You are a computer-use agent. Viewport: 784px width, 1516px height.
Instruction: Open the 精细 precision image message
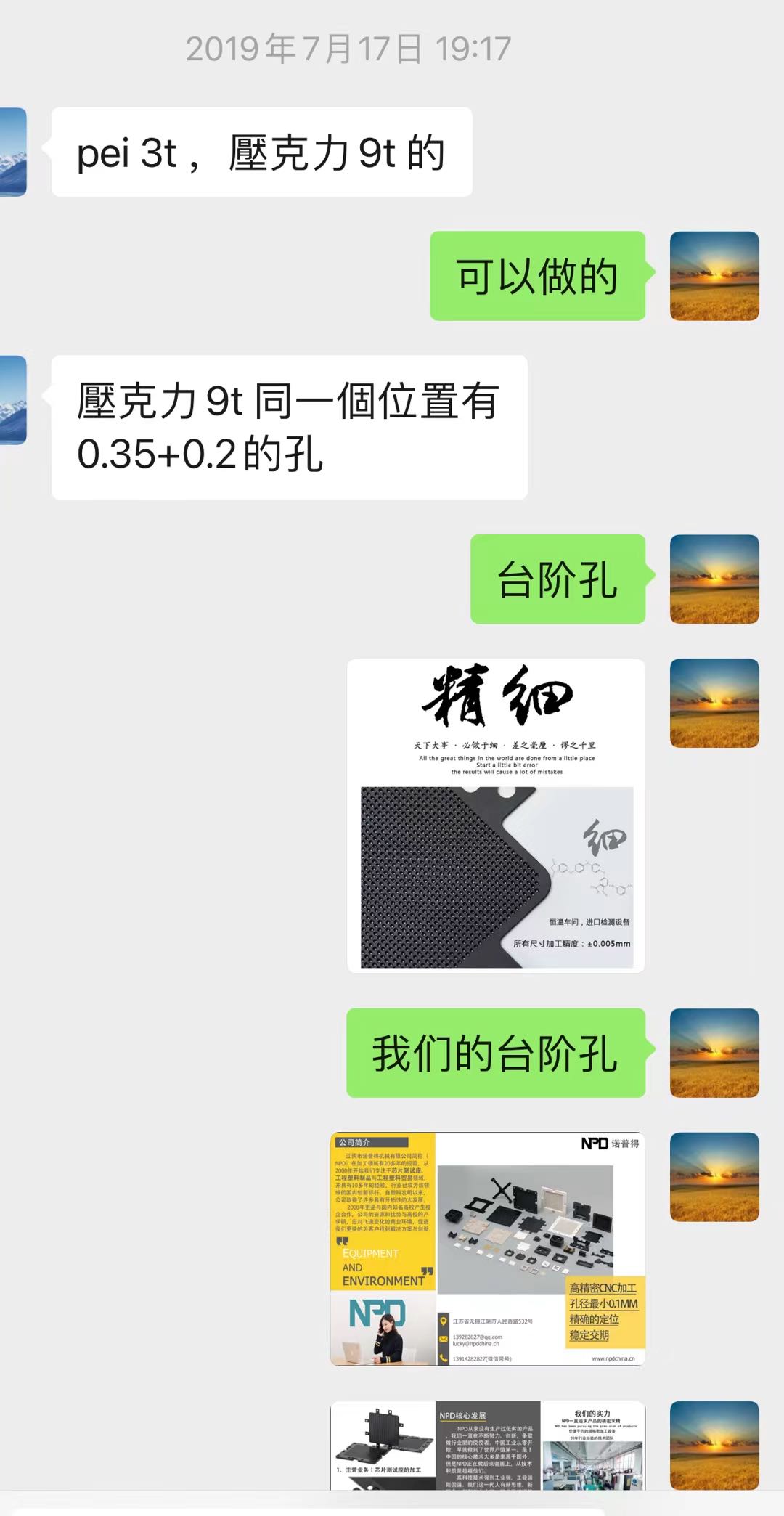496,815
